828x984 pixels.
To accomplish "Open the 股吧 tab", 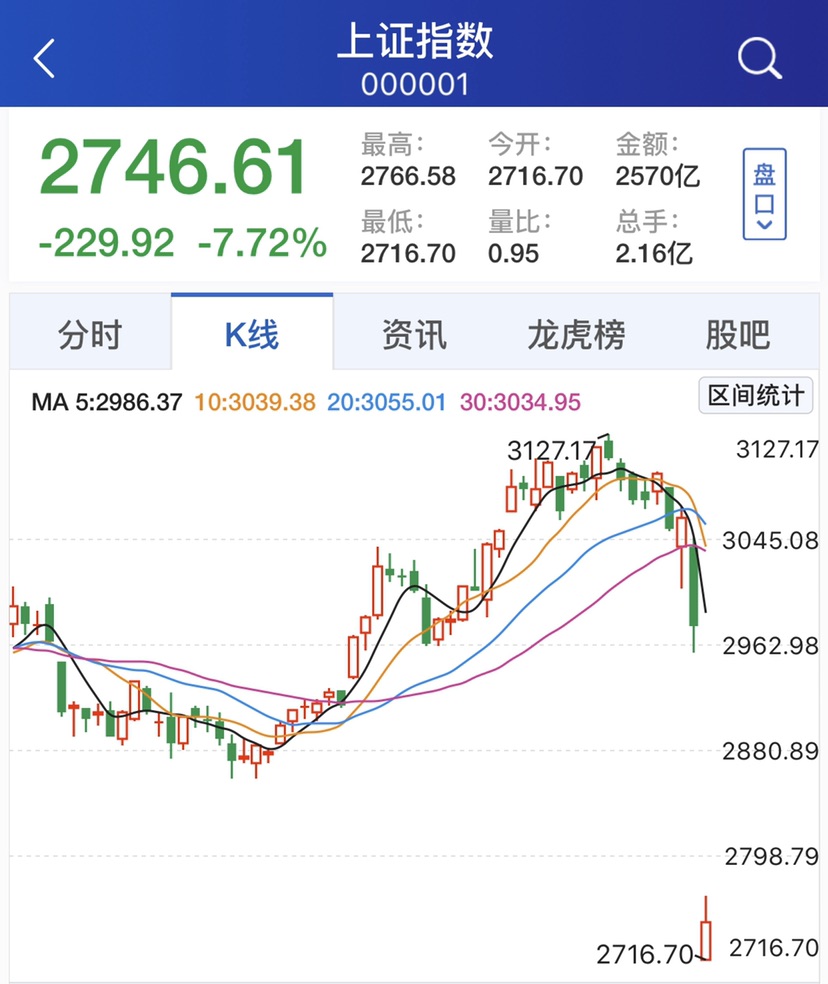I will pos(738,335).
